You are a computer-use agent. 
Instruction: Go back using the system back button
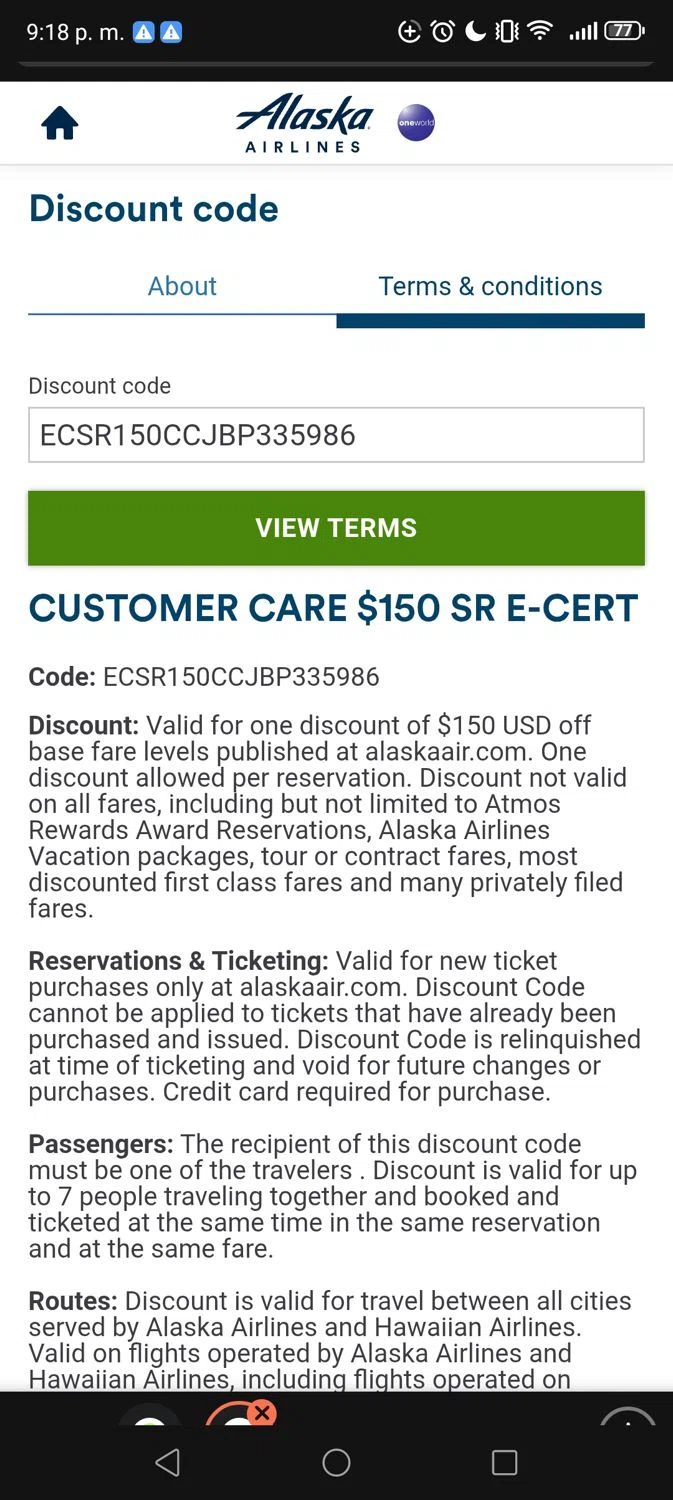(168, 1463)
